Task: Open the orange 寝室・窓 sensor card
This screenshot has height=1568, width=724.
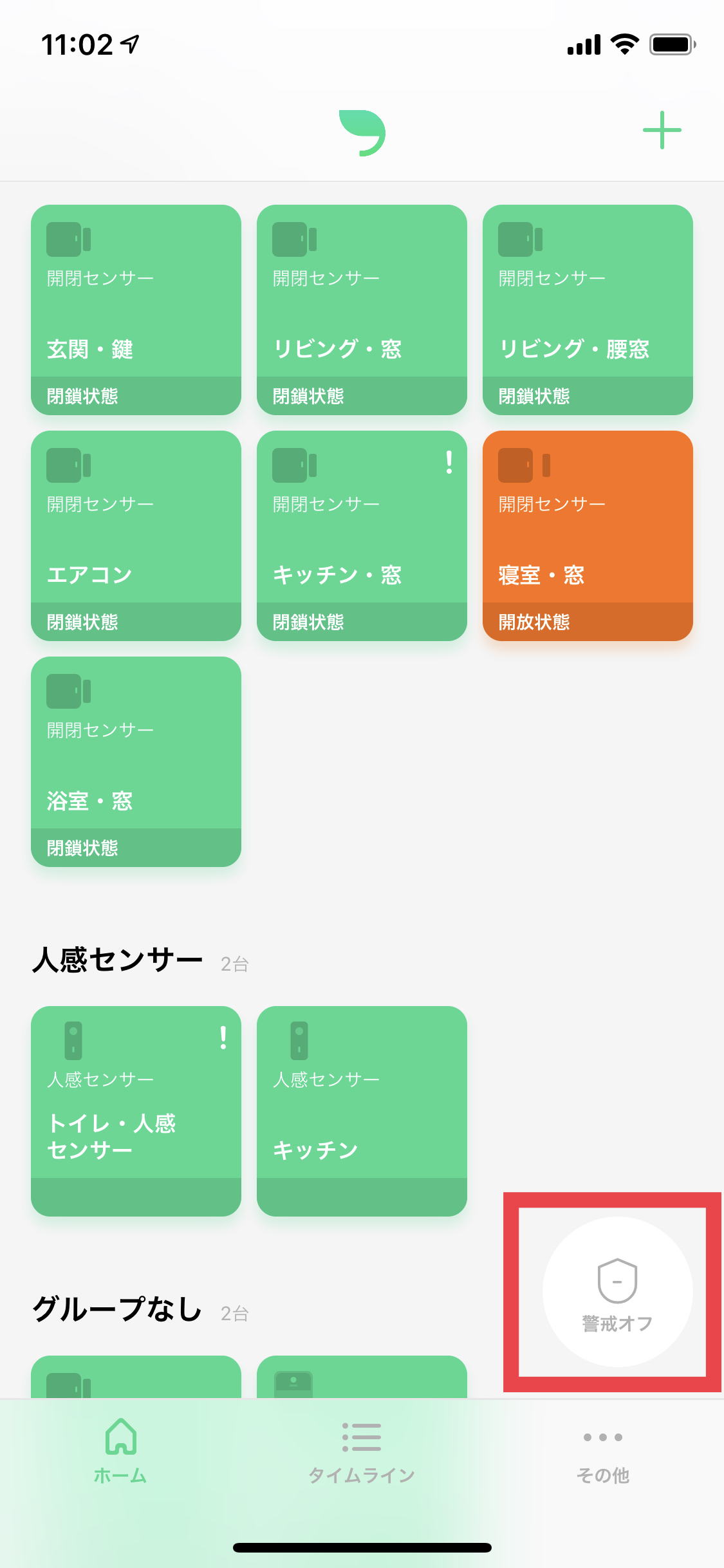Action: (588, 536)
